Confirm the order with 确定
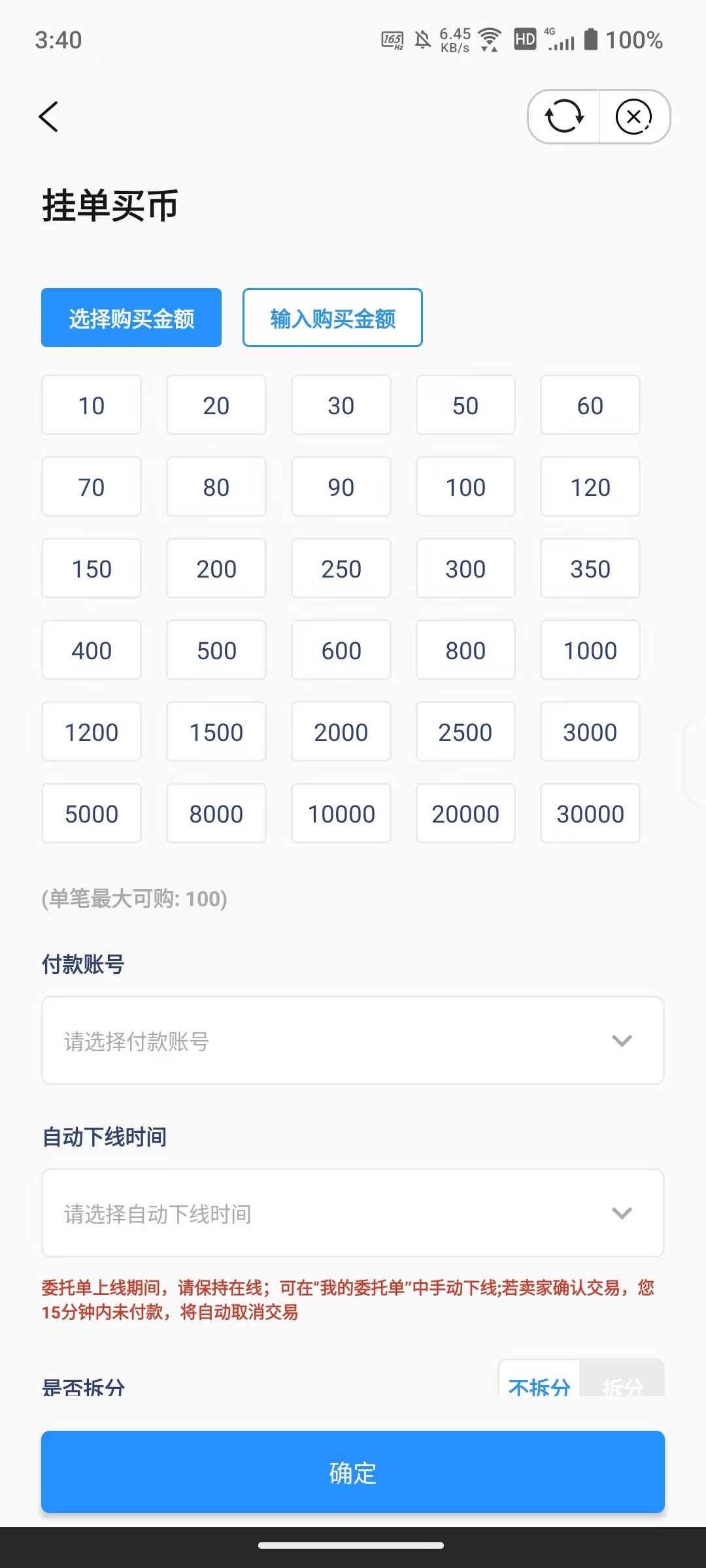Image resolution: width=706 pixels, height=1568 pixels. [x=353, y=1472]
